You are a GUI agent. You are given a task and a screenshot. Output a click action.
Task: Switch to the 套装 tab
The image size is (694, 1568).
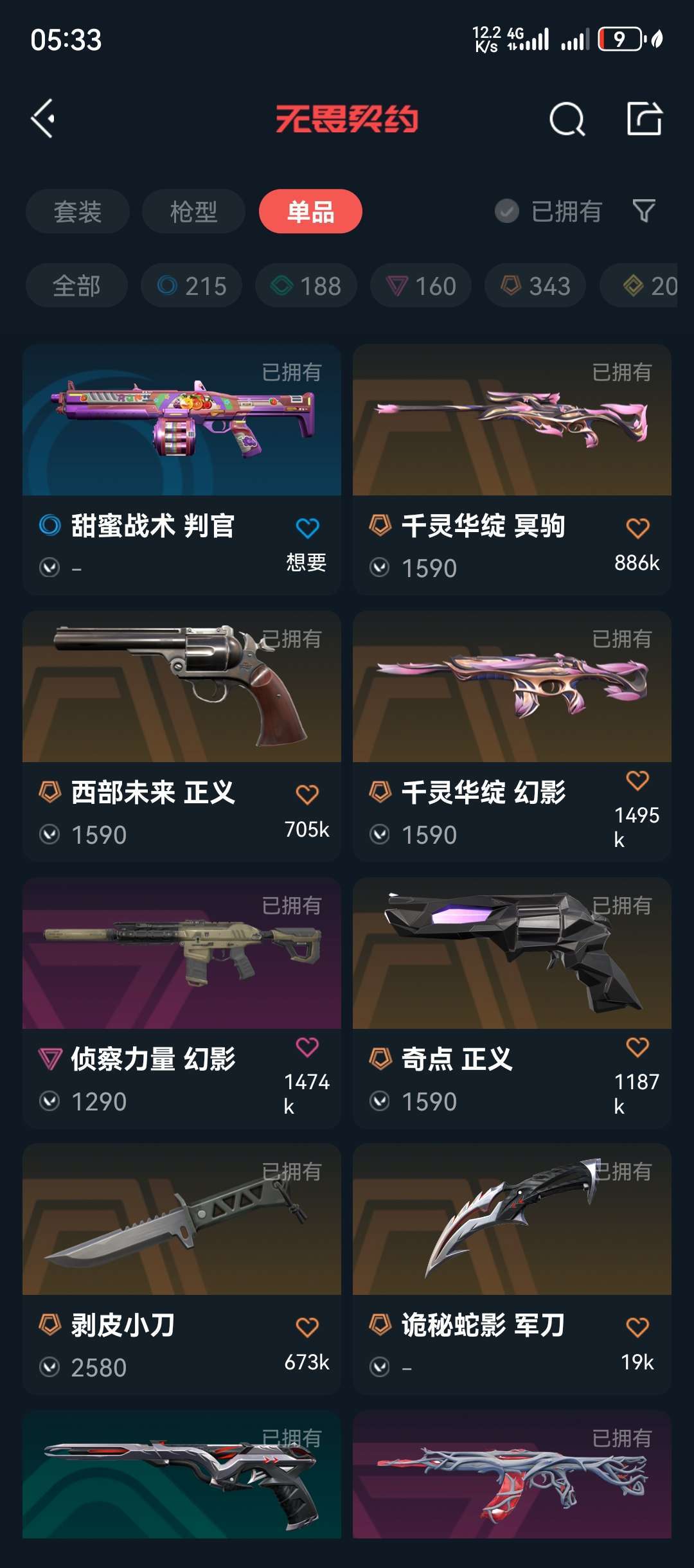tap(77, 211)
